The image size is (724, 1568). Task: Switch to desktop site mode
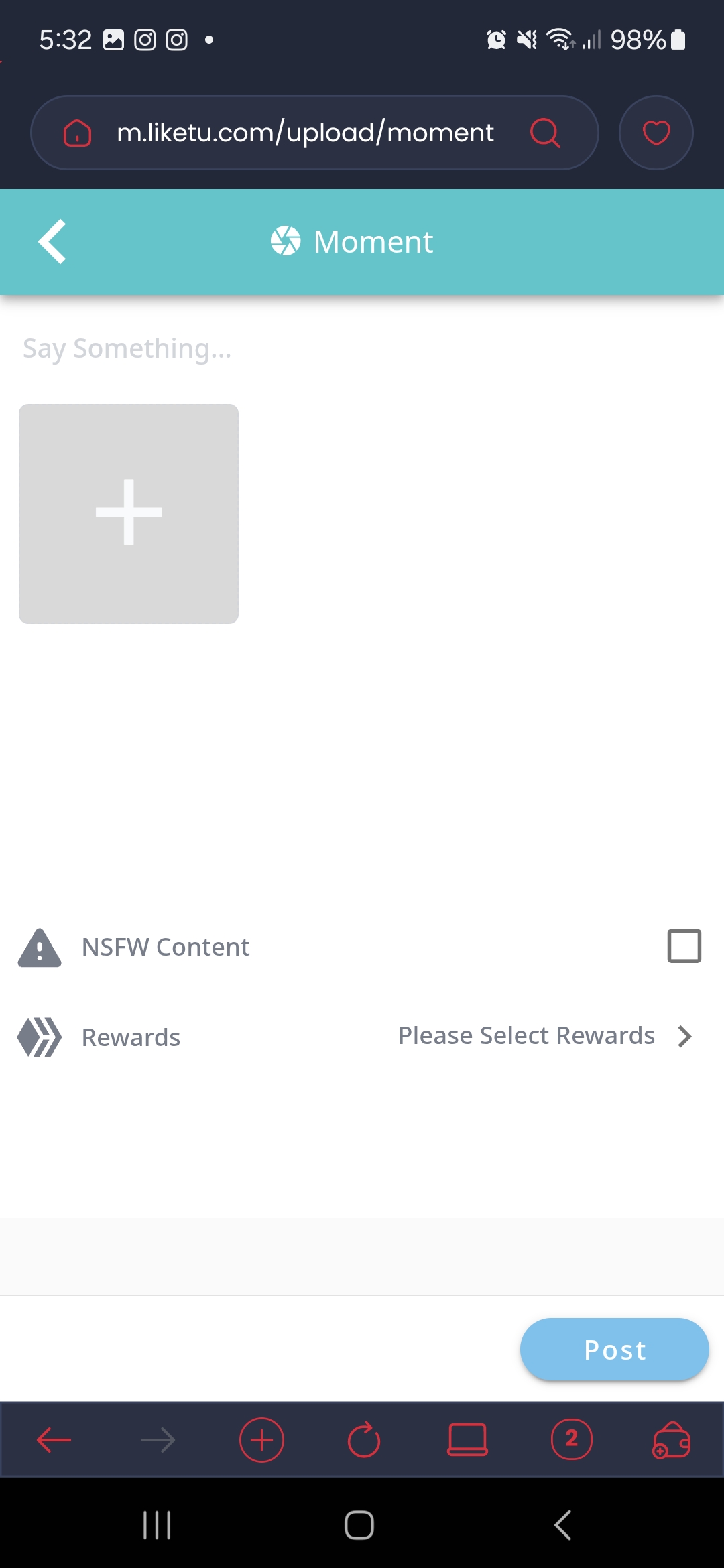[467, 1439]
